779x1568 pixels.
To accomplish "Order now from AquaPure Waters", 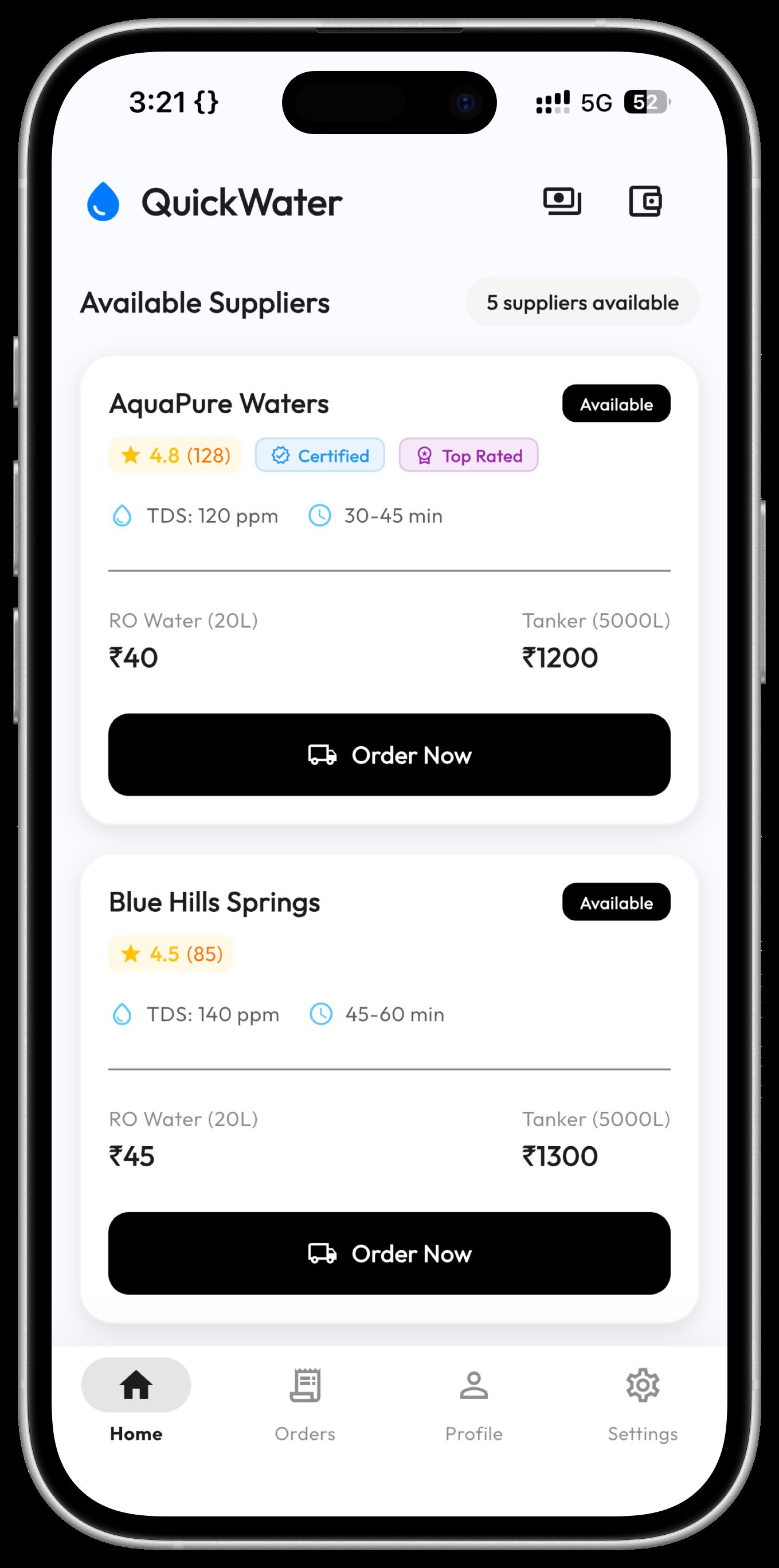I will (390, 755).
